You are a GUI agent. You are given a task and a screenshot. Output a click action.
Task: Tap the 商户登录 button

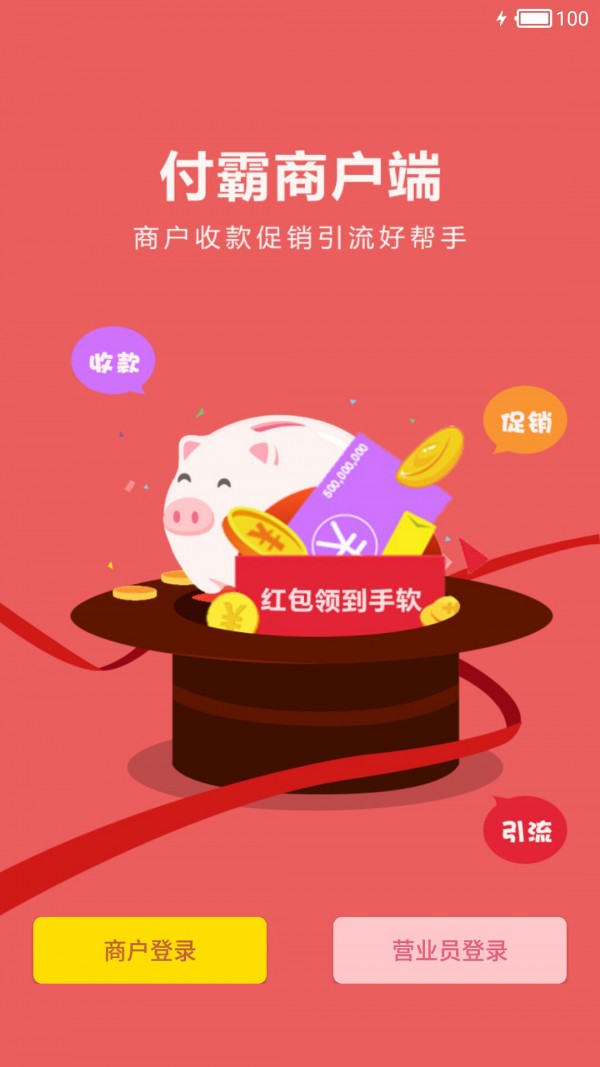pos(150,950)
